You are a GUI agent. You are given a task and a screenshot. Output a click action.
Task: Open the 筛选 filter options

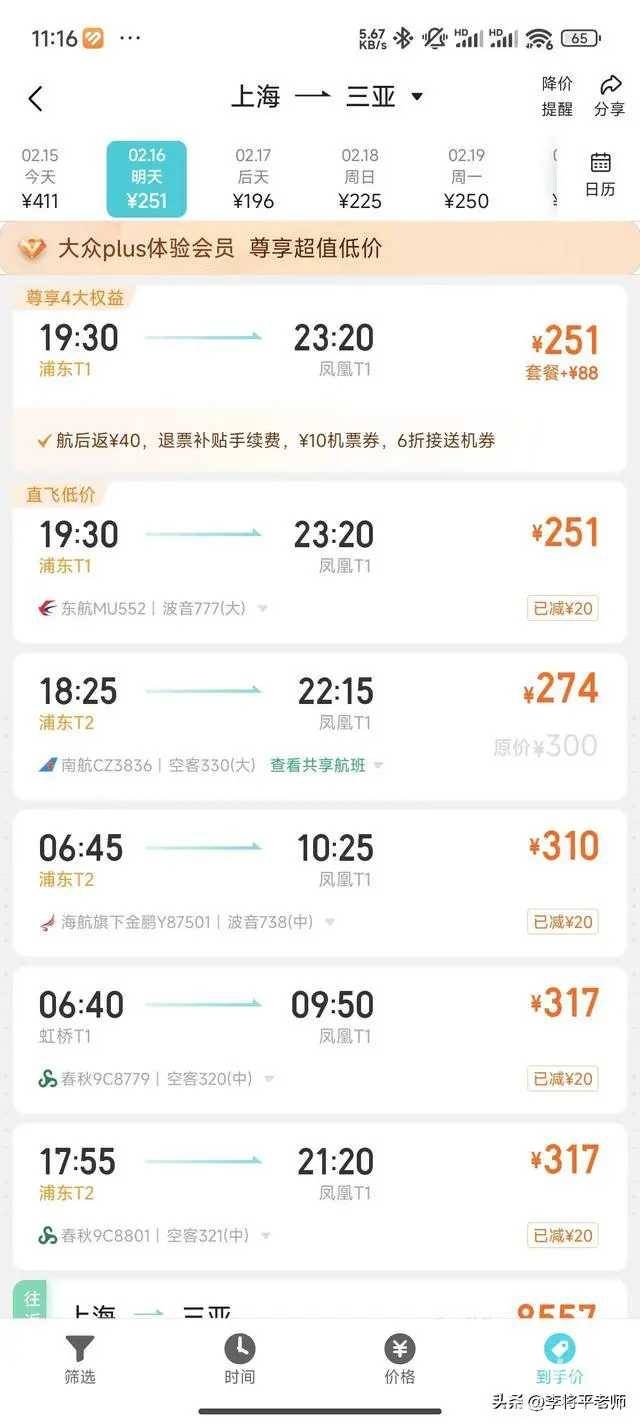click(x=80, y=1360)
